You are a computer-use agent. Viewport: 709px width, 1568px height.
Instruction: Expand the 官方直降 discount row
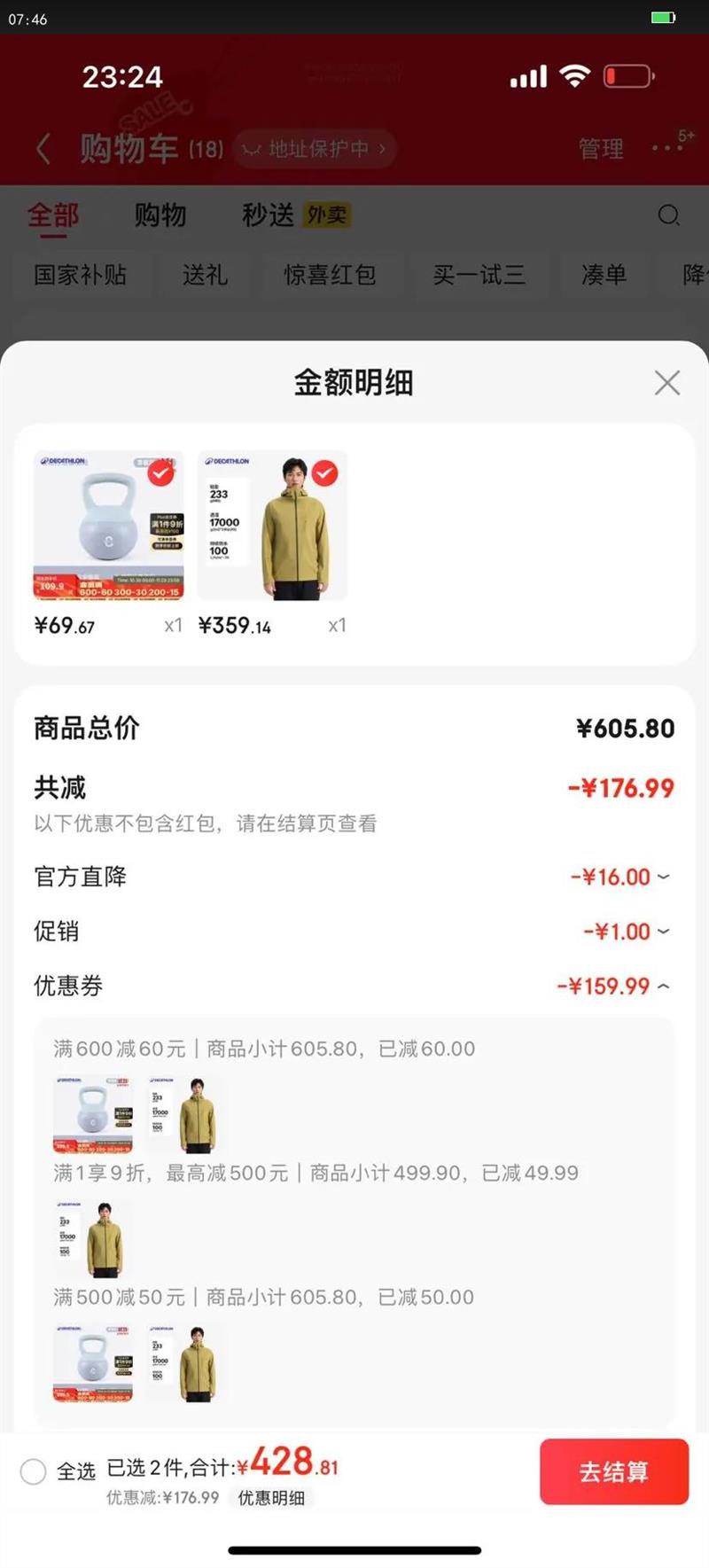620,878
